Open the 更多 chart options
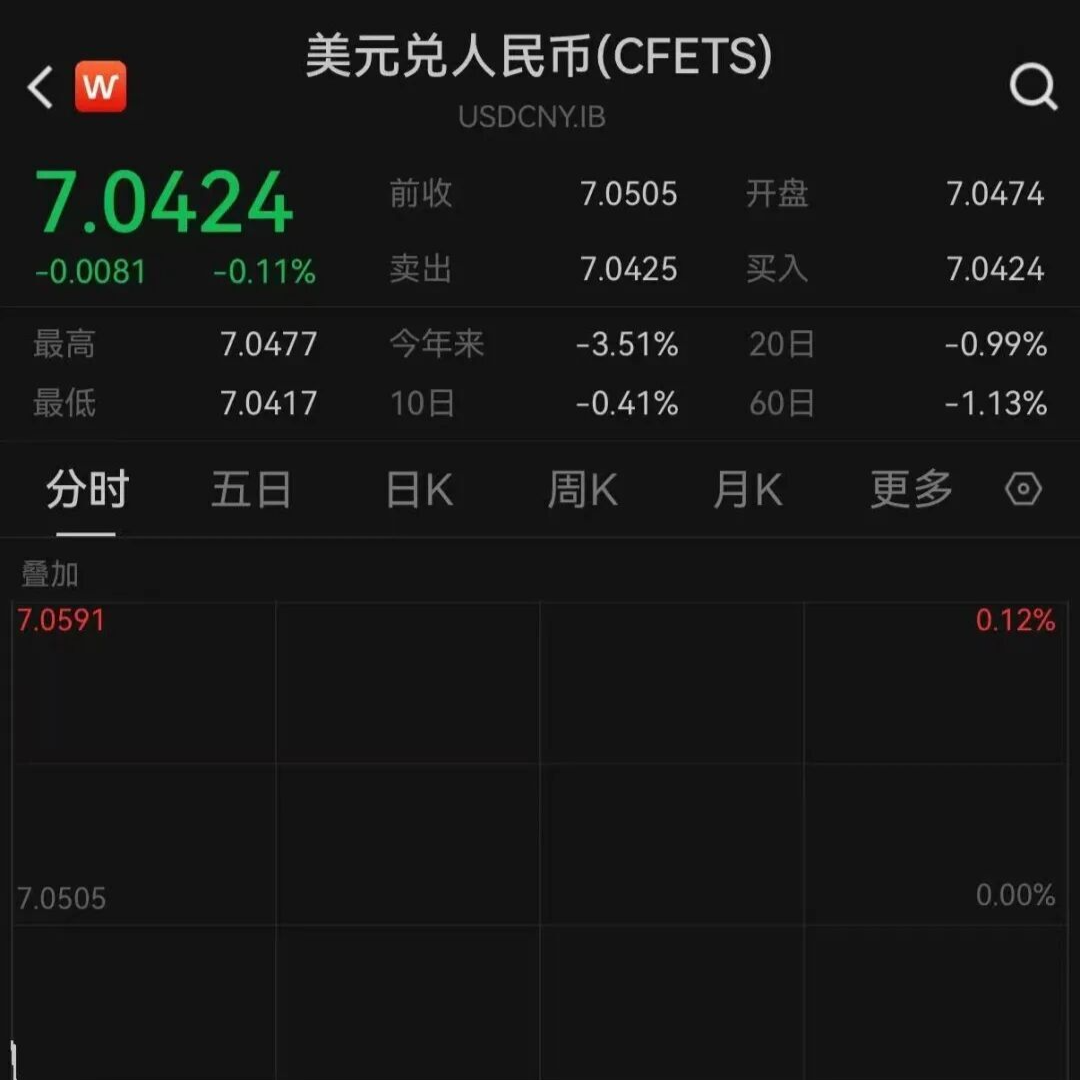Screen dimensions: 1080x1080 (x=911, y=491)
